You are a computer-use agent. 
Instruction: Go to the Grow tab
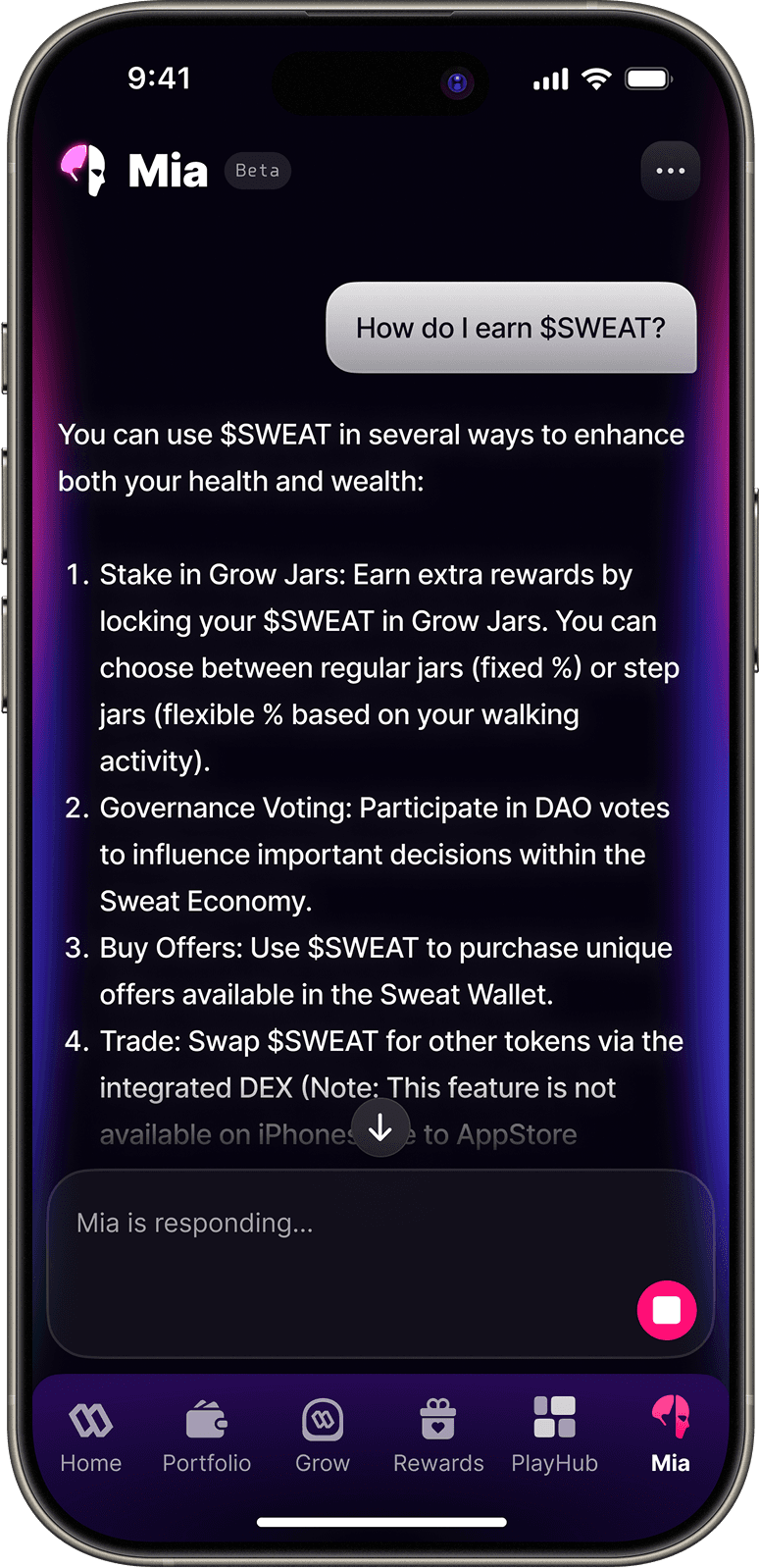323,1435
